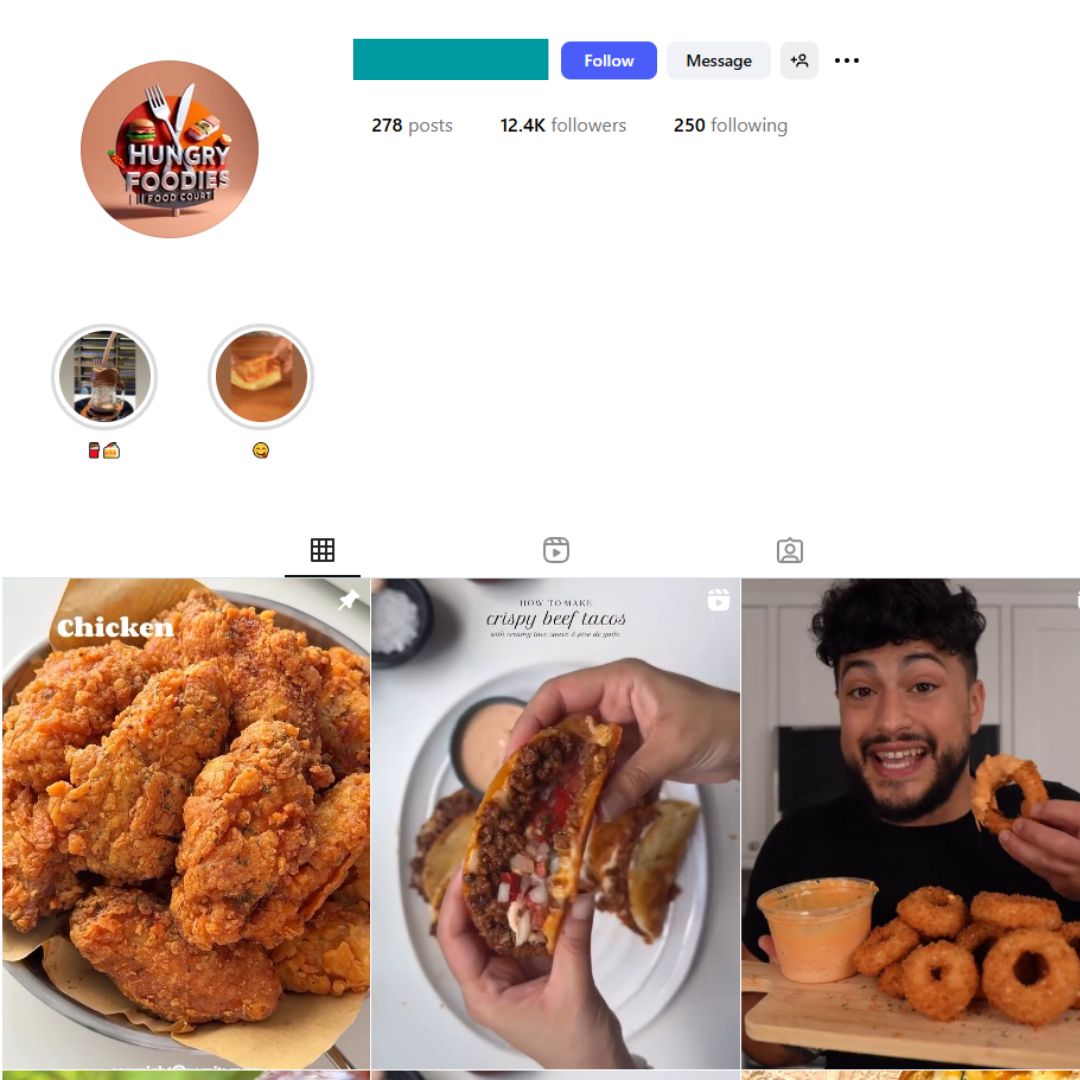The width and height of the screenshot is (1080, 1080).
Task: Switch to the tagged posts tab
Action: [790, 550]
